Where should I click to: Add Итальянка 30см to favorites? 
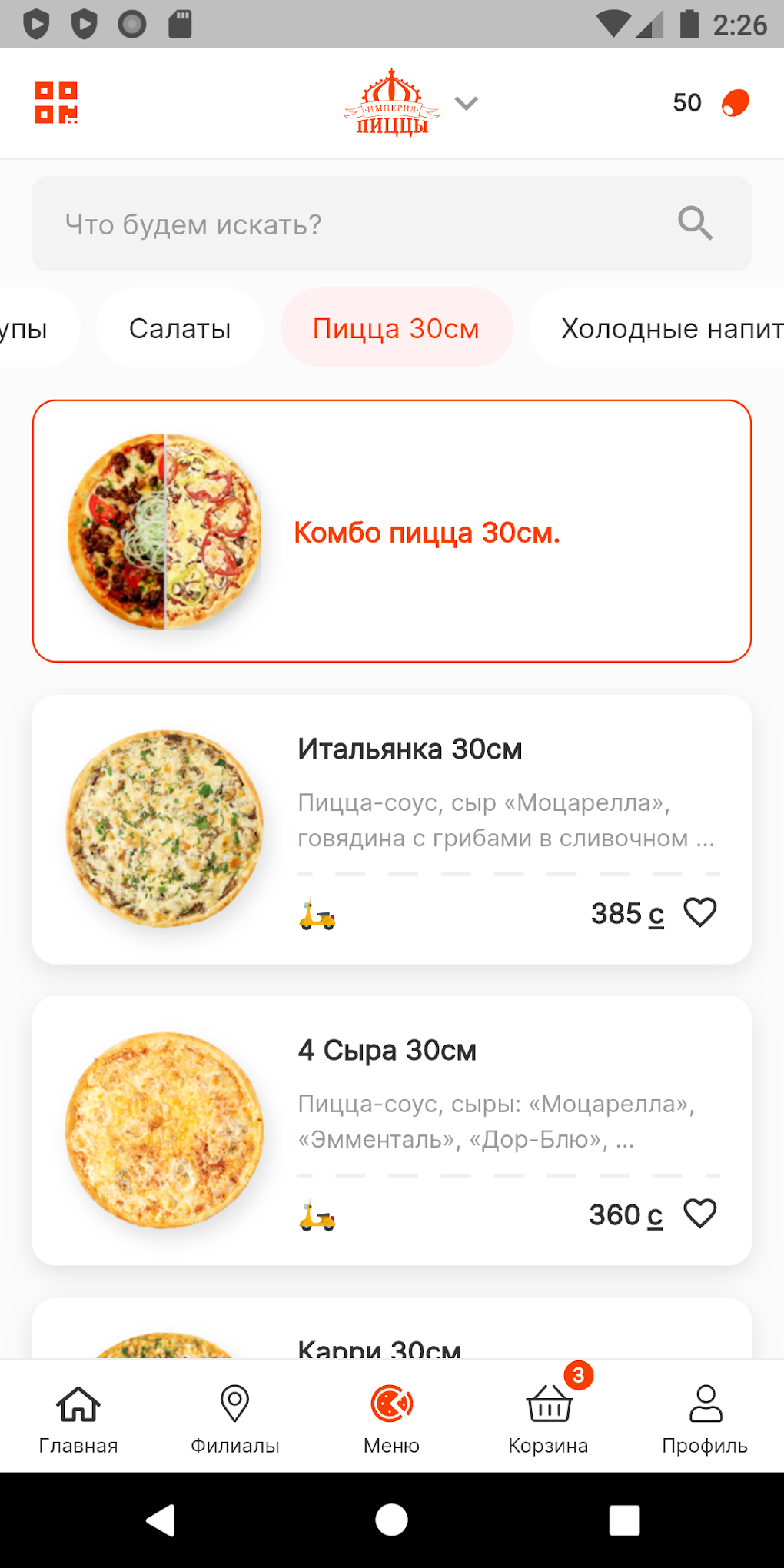[700, 912]
